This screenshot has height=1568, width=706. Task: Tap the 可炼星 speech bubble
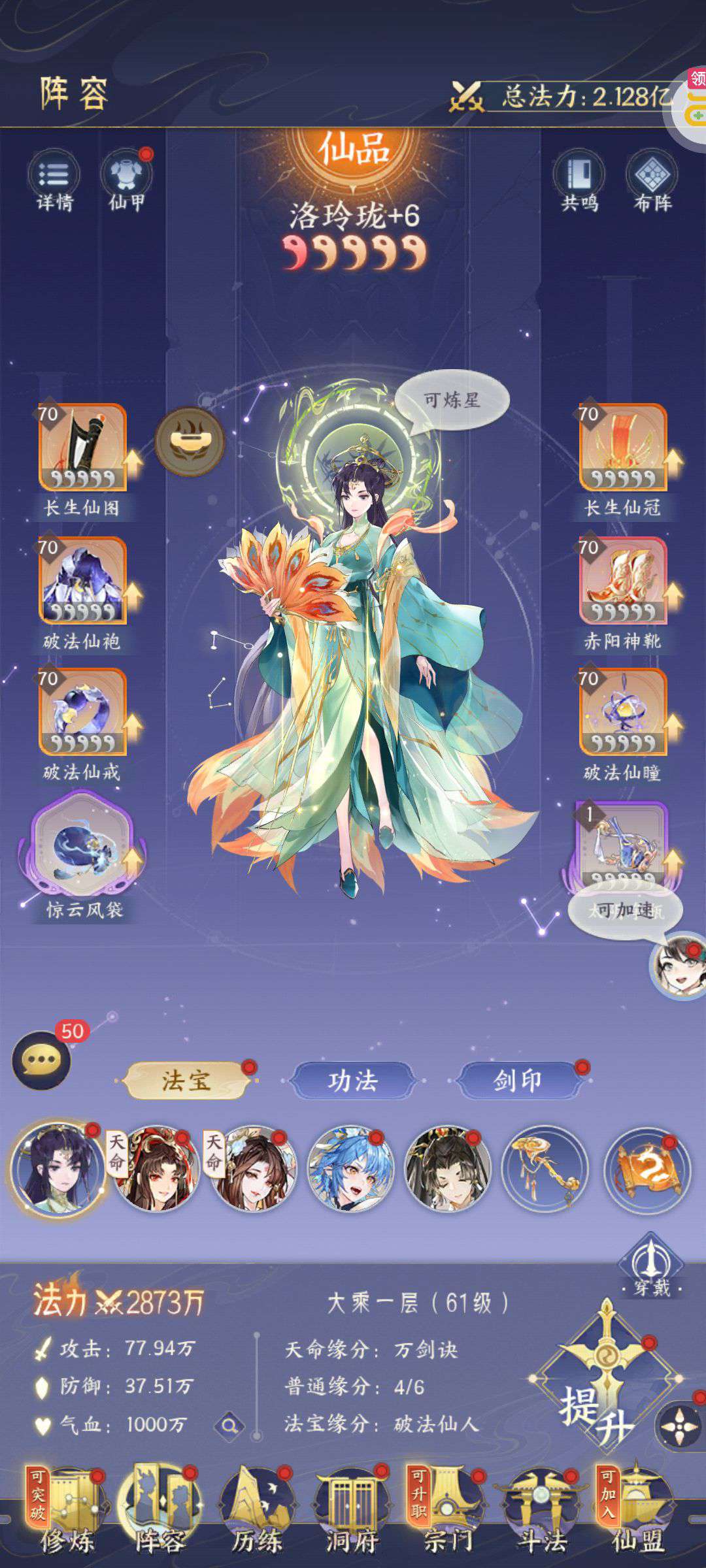[452, 400]
